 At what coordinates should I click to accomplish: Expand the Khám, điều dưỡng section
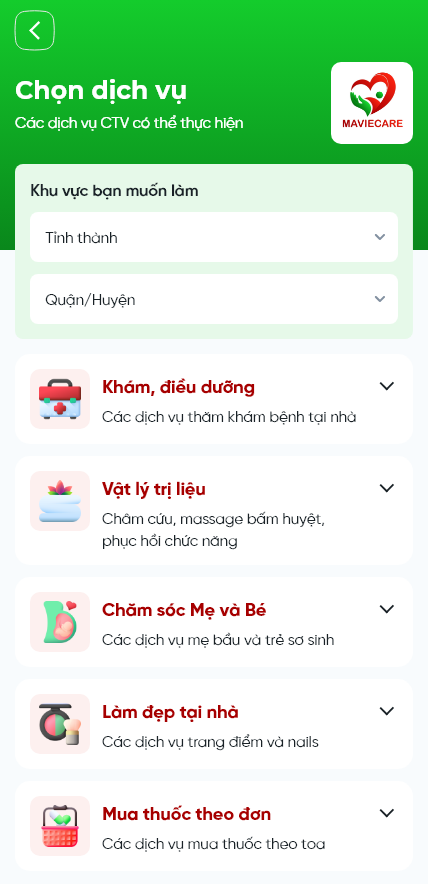(214, 399)
